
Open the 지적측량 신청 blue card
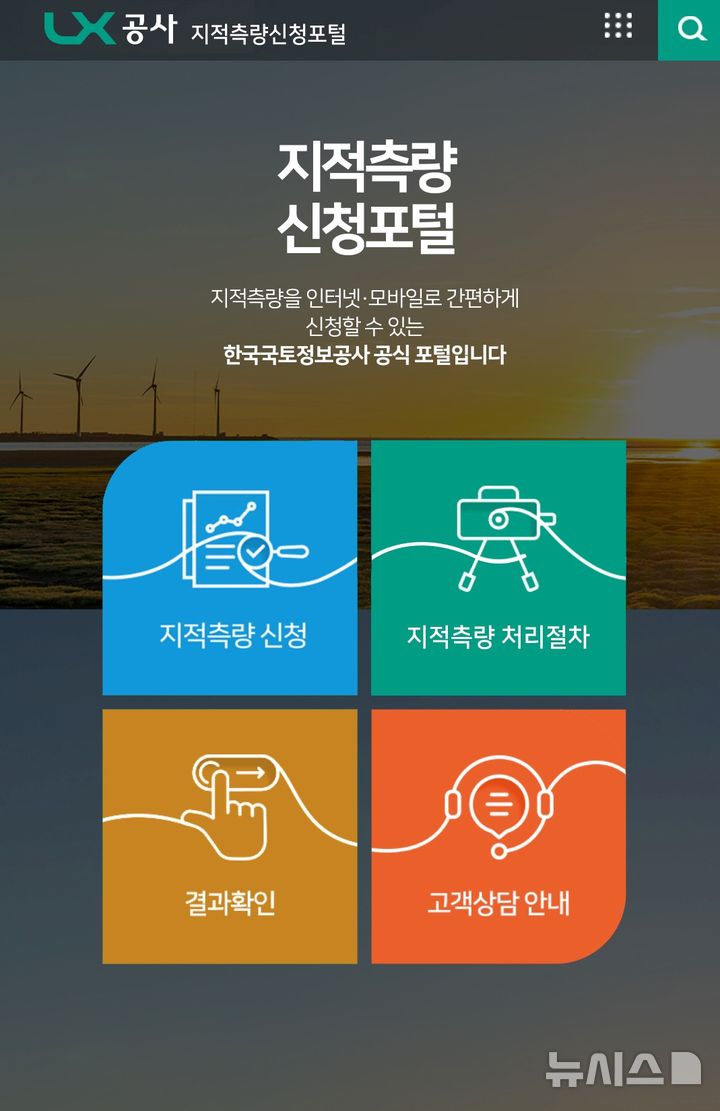coord(230,570)
